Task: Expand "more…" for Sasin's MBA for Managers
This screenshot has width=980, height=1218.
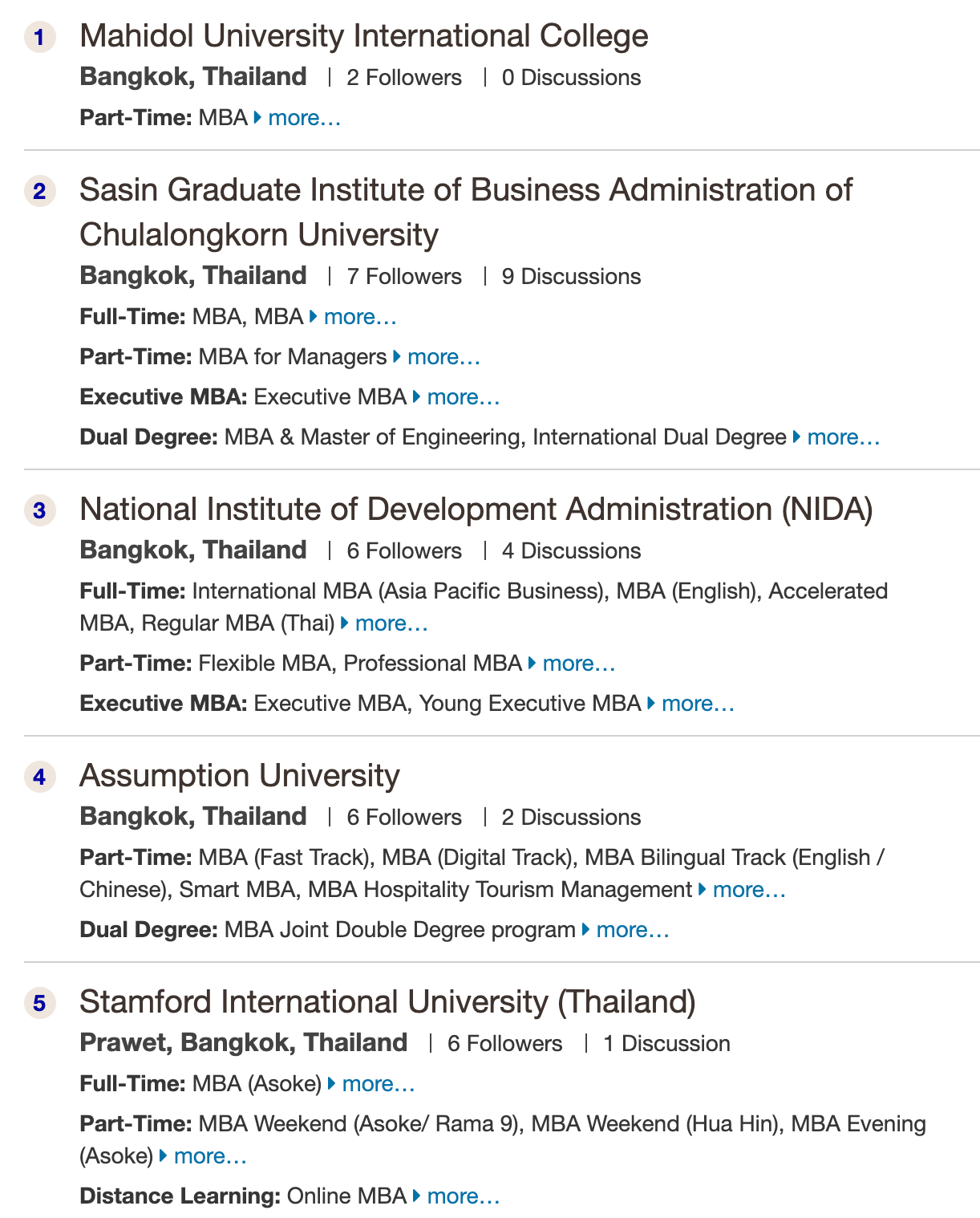Action: point(444,357)
